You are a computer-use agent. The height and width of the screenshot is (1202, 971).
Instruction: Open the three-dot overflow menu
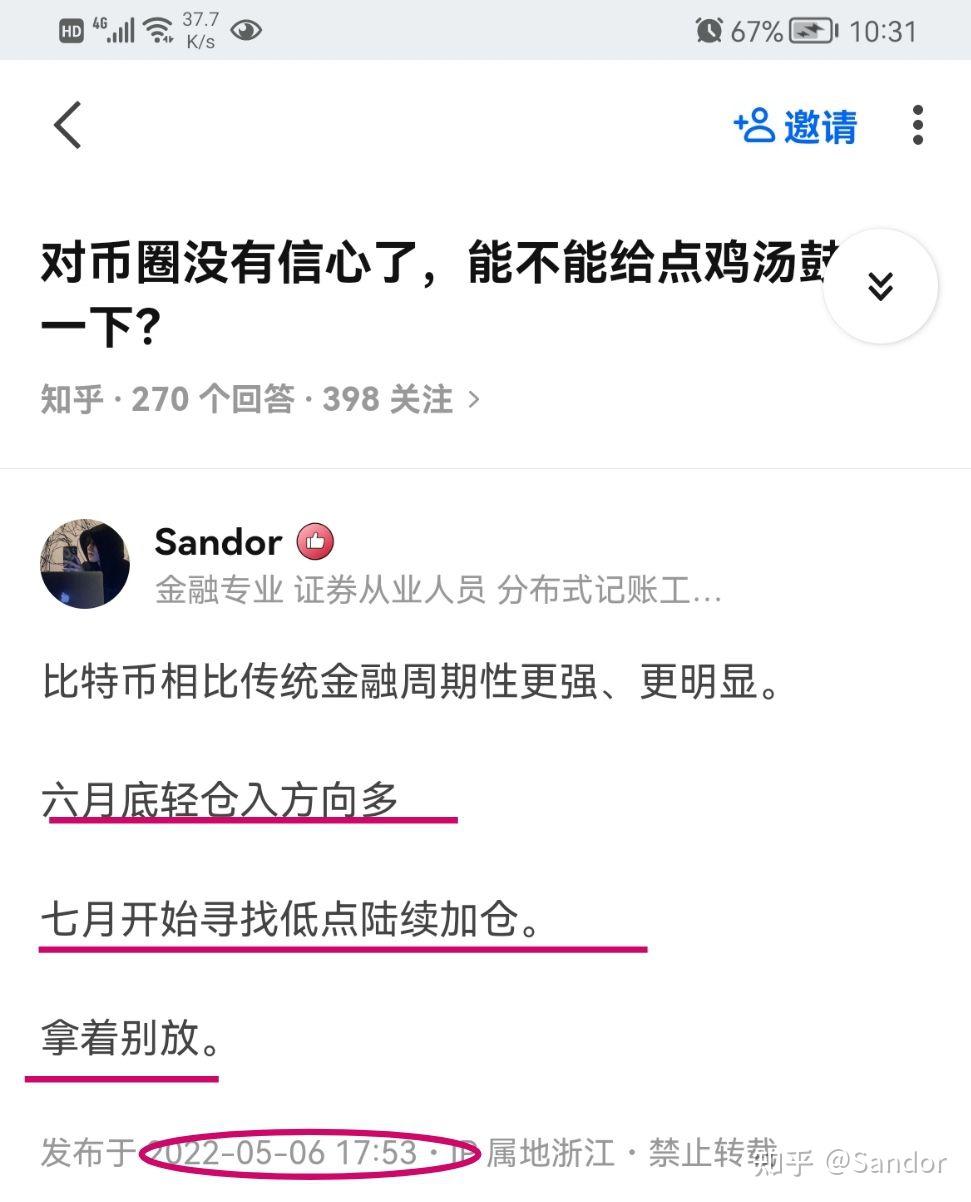coord(917,126)
